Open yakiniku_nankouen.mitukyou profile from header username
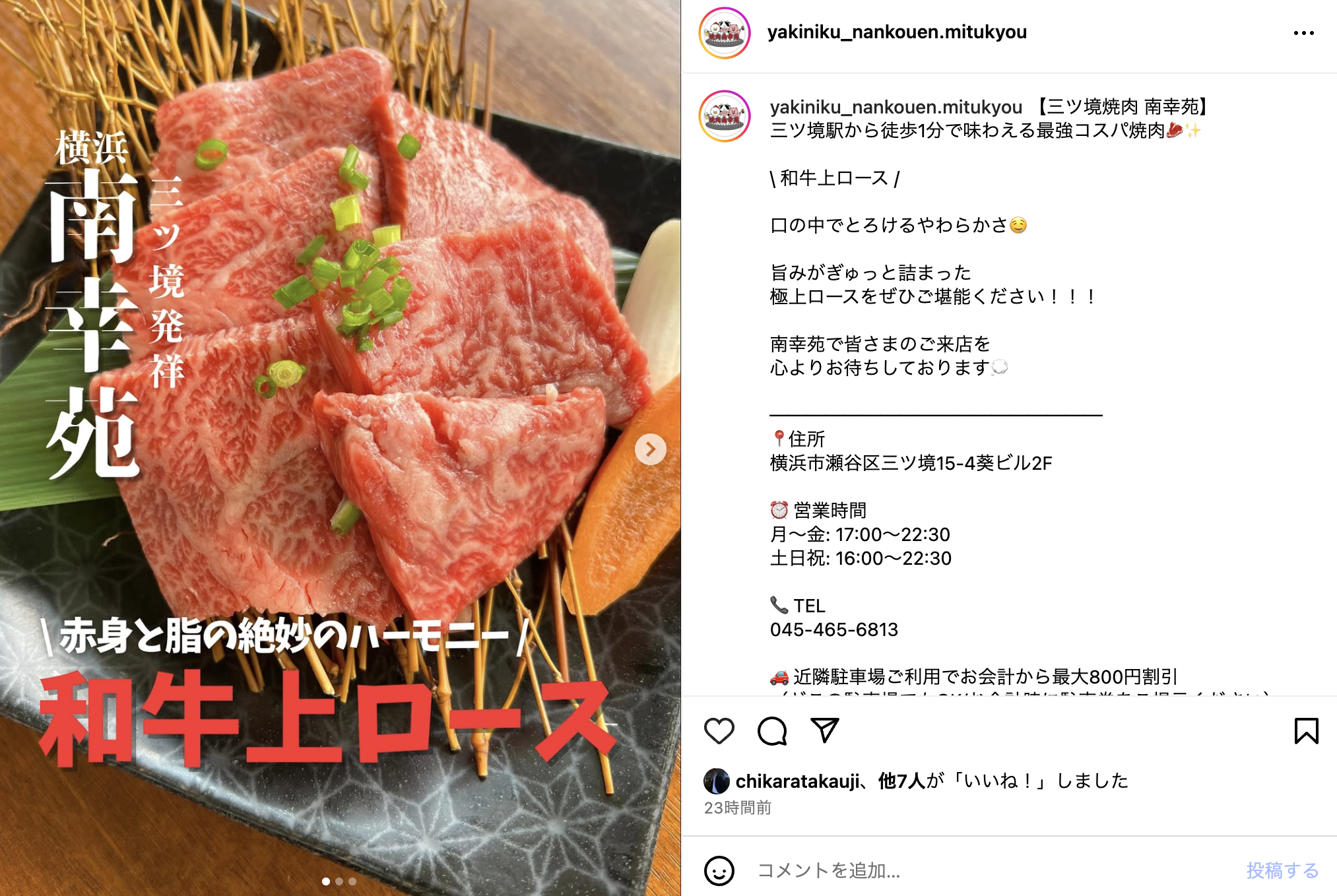The width and height of the screenshot is (1337, 896). (x=896, y=32)
